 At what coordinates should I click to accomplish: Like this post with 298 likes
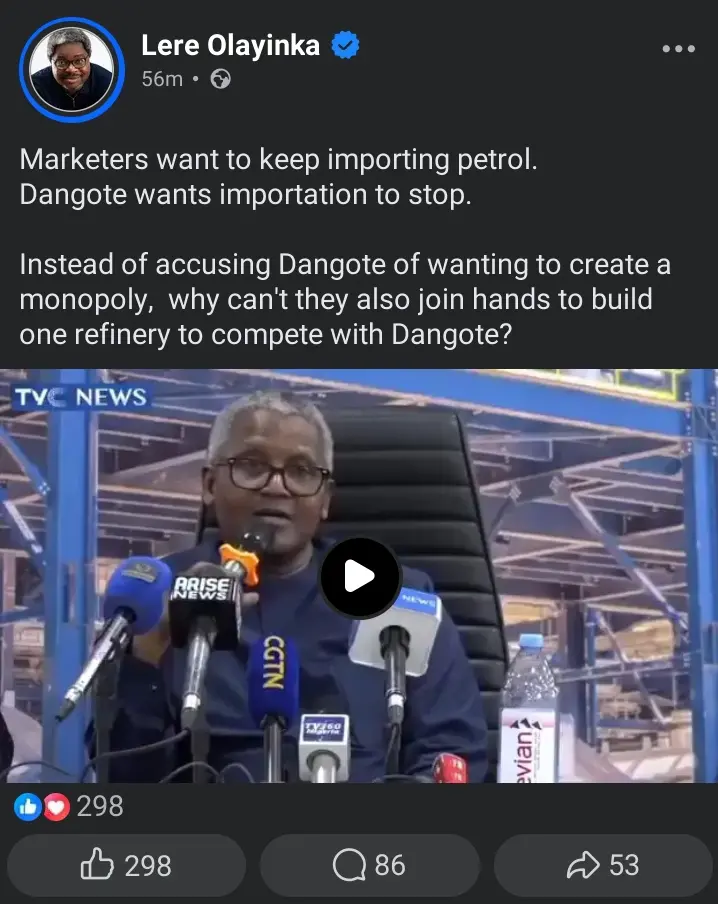click(x=126, y=865)
